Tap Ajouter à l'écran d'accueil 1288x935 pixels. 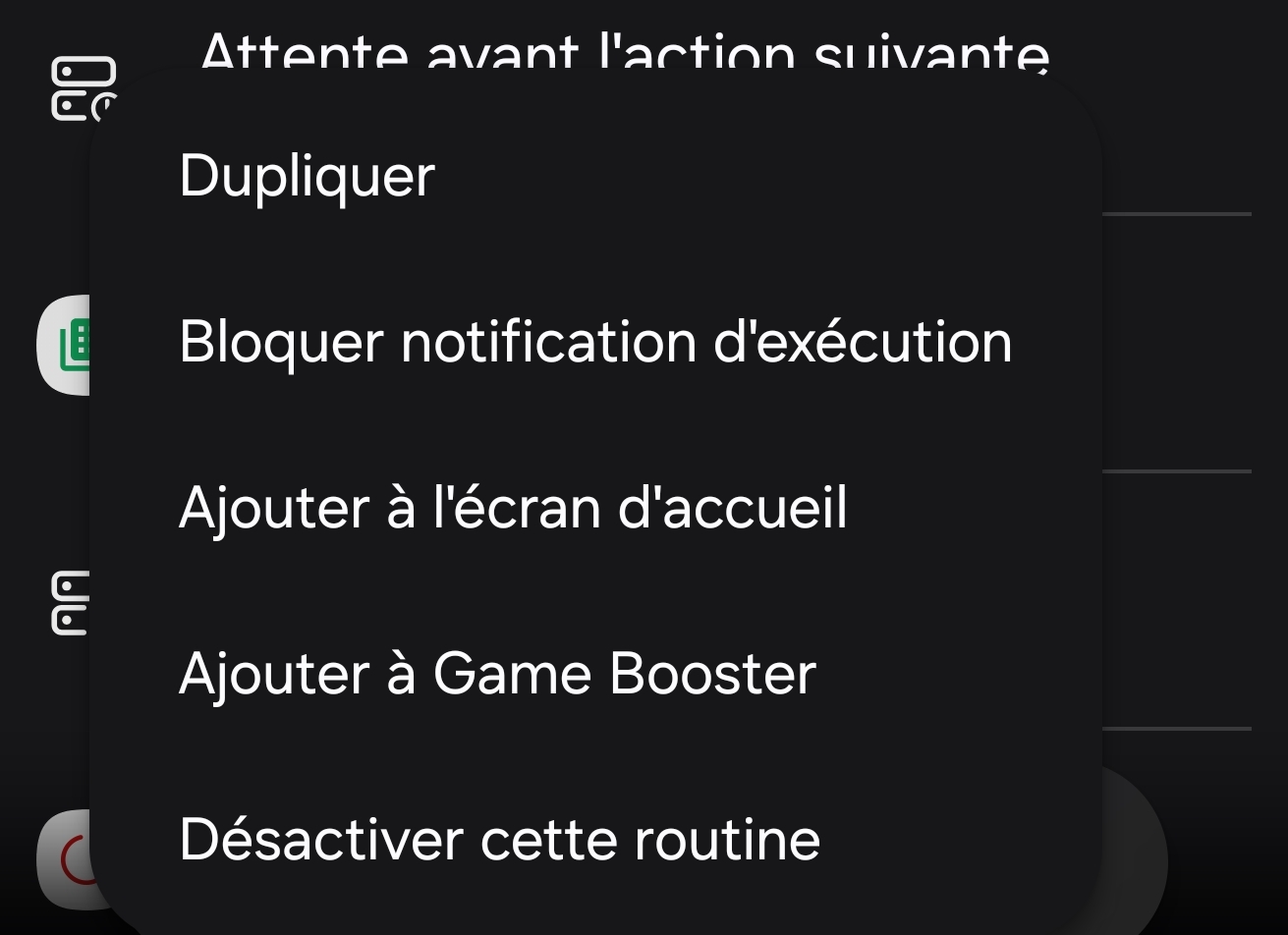point(512,509)
